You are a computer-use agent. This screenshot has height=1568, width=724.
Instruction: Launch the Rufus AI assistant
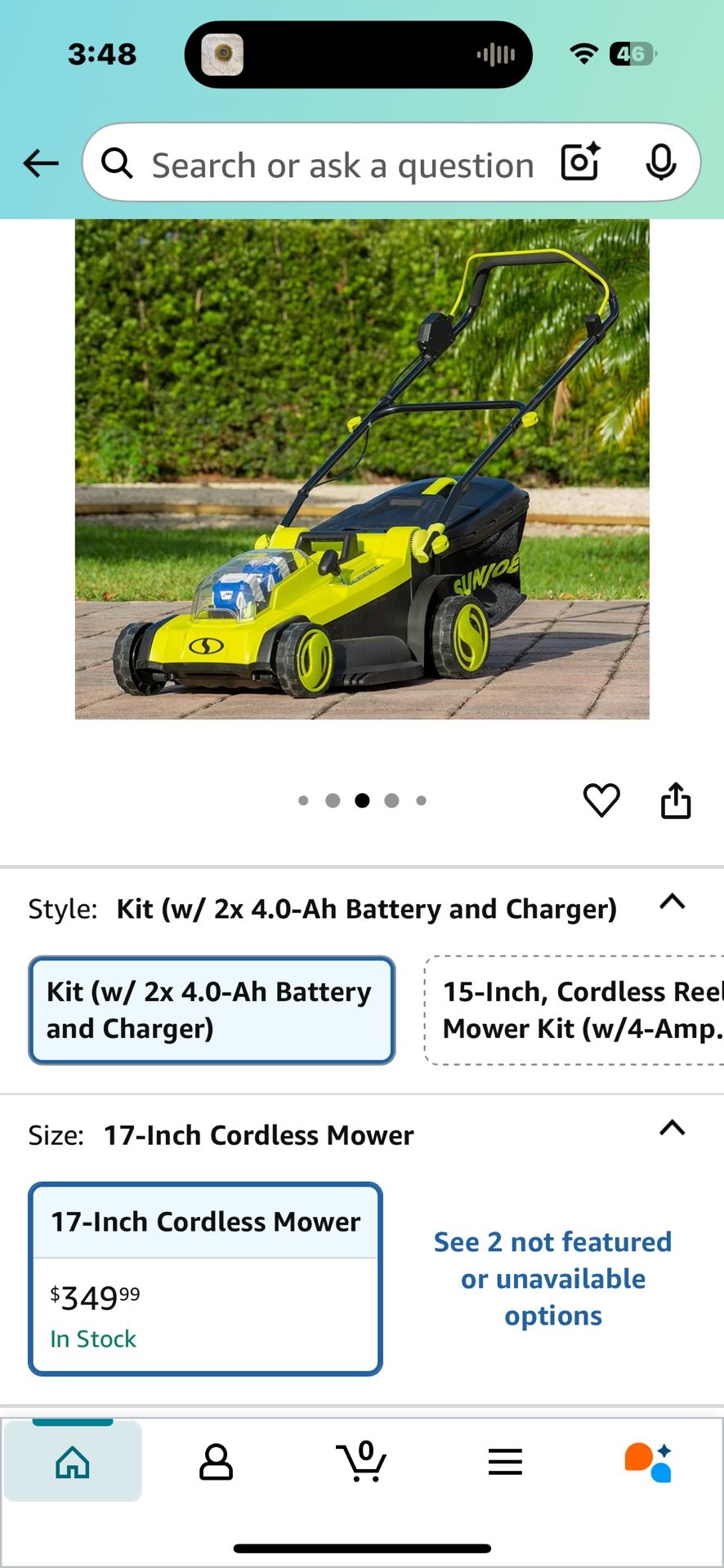pos(648,1462)
